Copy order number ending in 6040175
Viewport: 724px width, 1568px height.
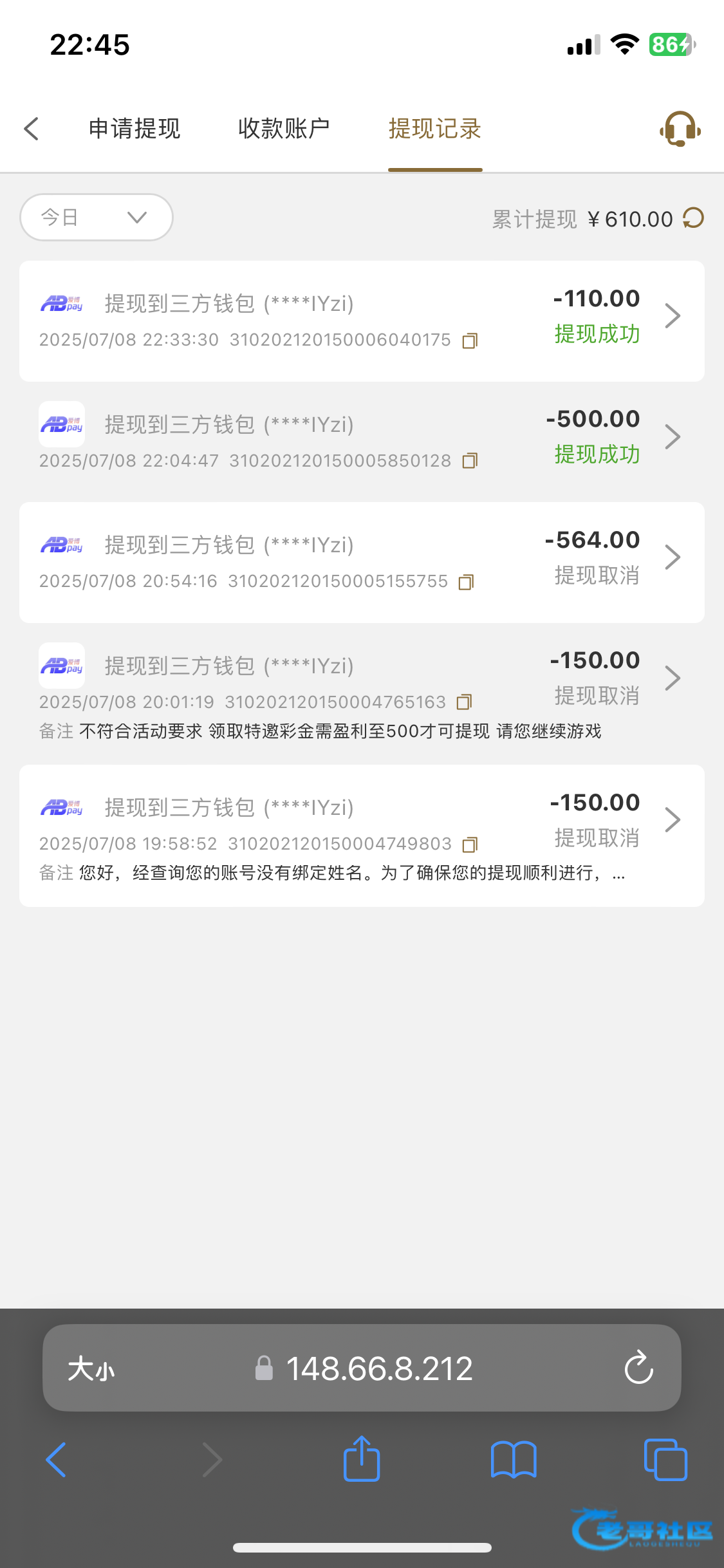point(470,341)
